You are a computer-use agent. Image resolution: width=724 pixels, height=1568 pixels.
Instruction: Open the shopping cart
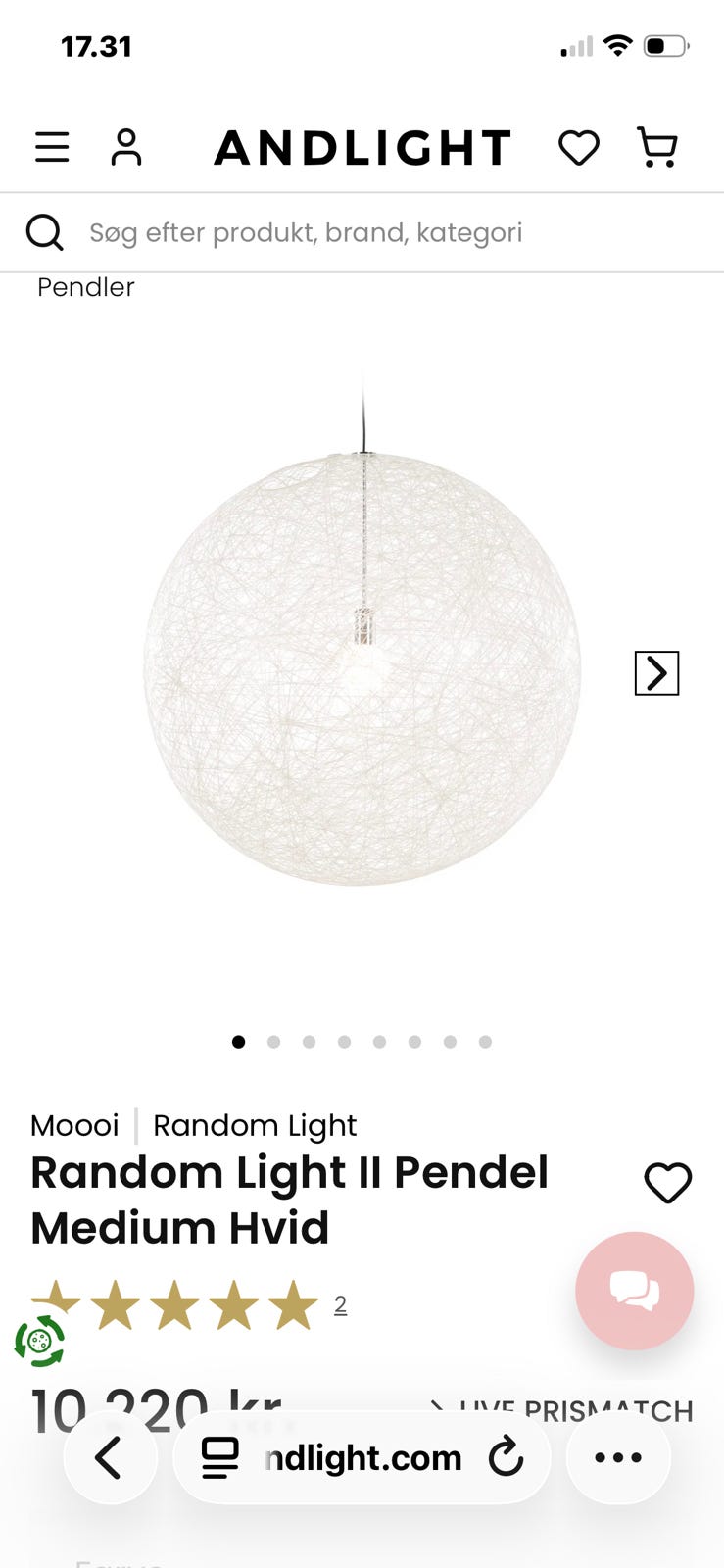[x=657, y=148]
